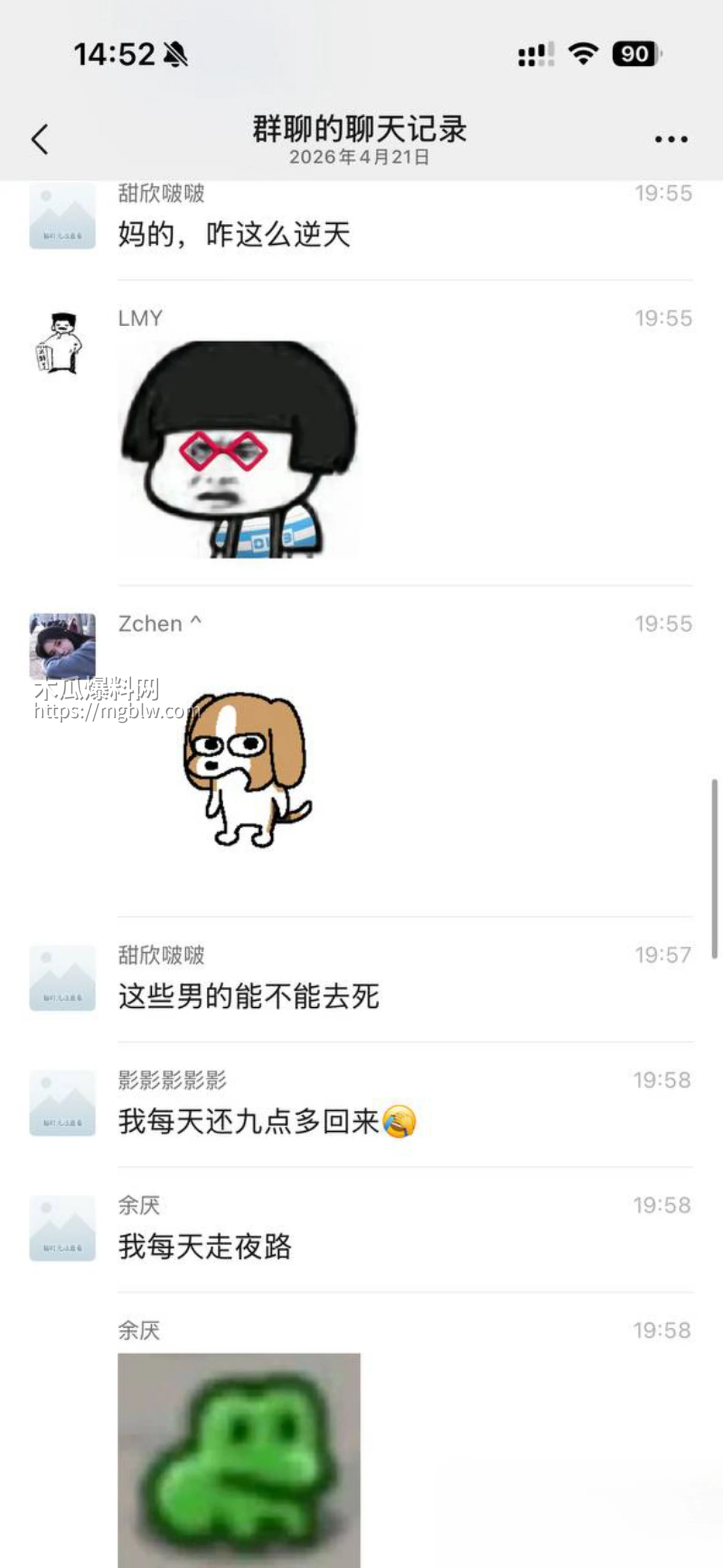Go back from the chat record

click(40, 140)
